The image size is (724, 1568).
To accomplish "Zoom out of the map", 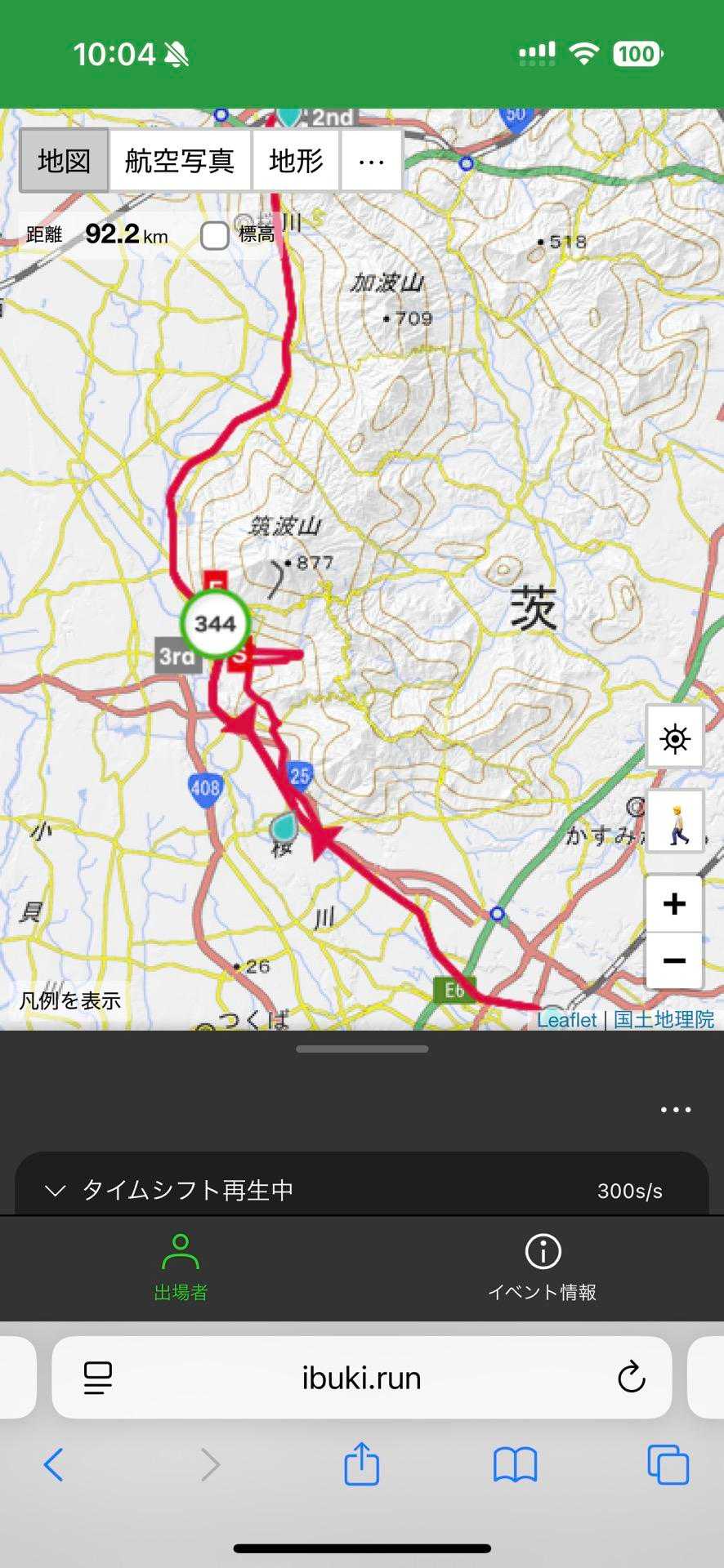I will click(x=674, y=960).
